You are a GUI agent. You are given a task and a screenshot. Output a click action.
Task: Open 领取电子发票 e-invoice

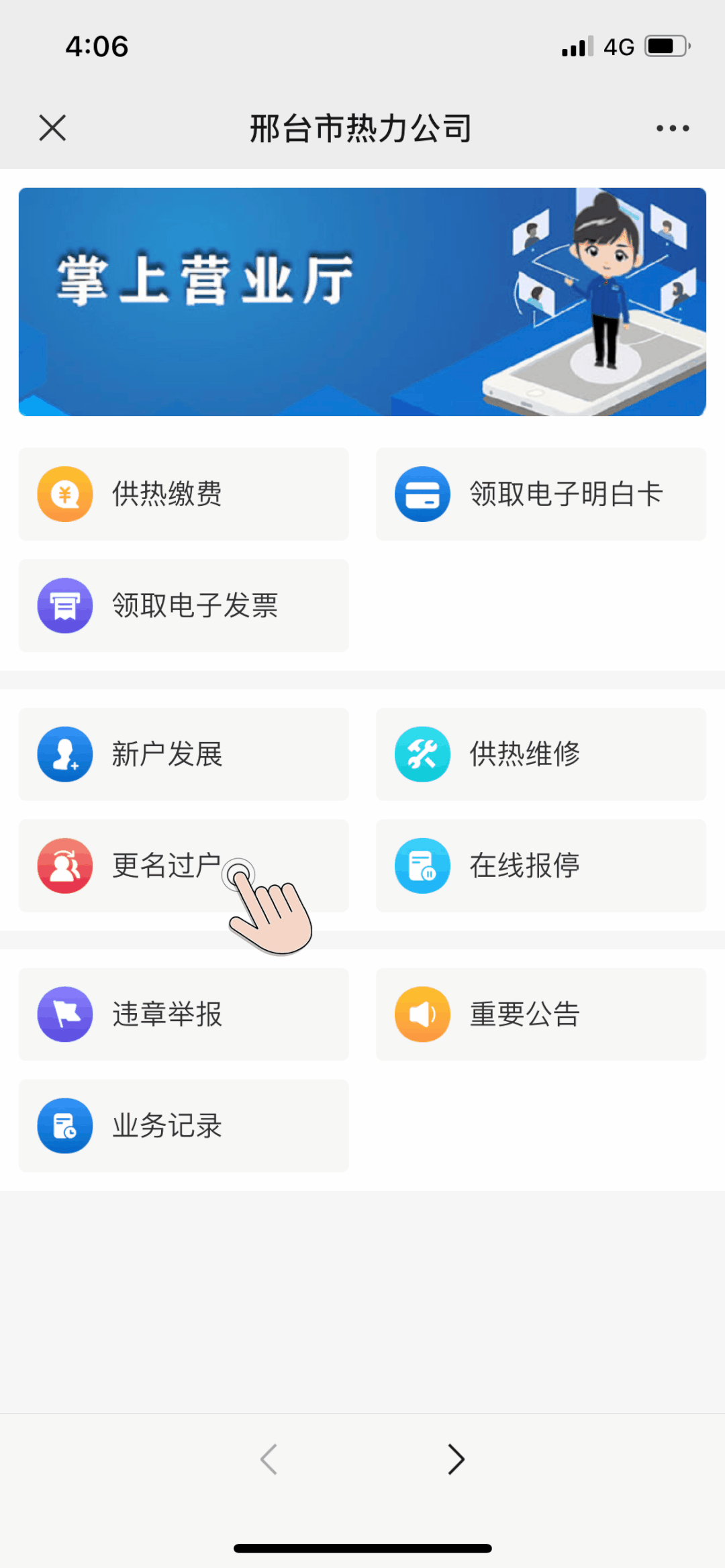(183, 606)
